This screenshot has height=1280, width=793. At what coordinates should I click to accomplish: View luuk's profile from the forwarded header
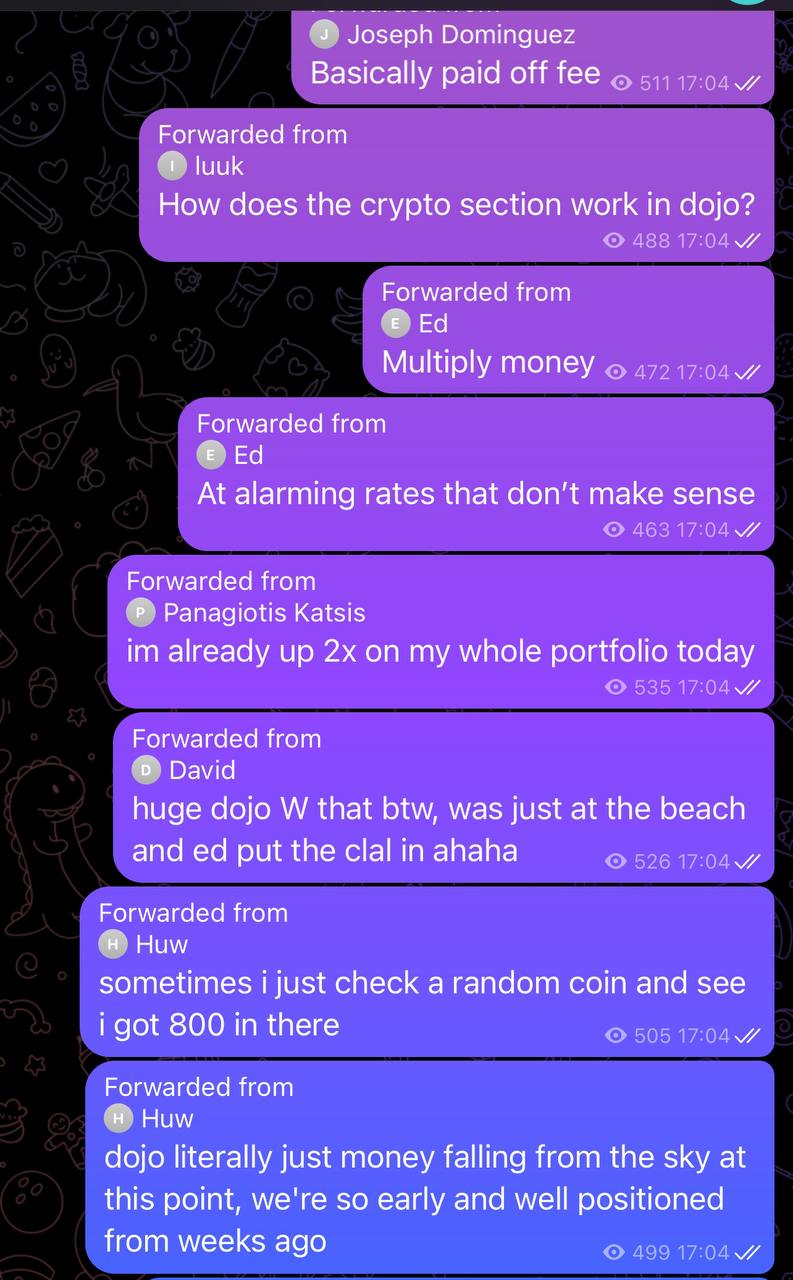(218, 166)
